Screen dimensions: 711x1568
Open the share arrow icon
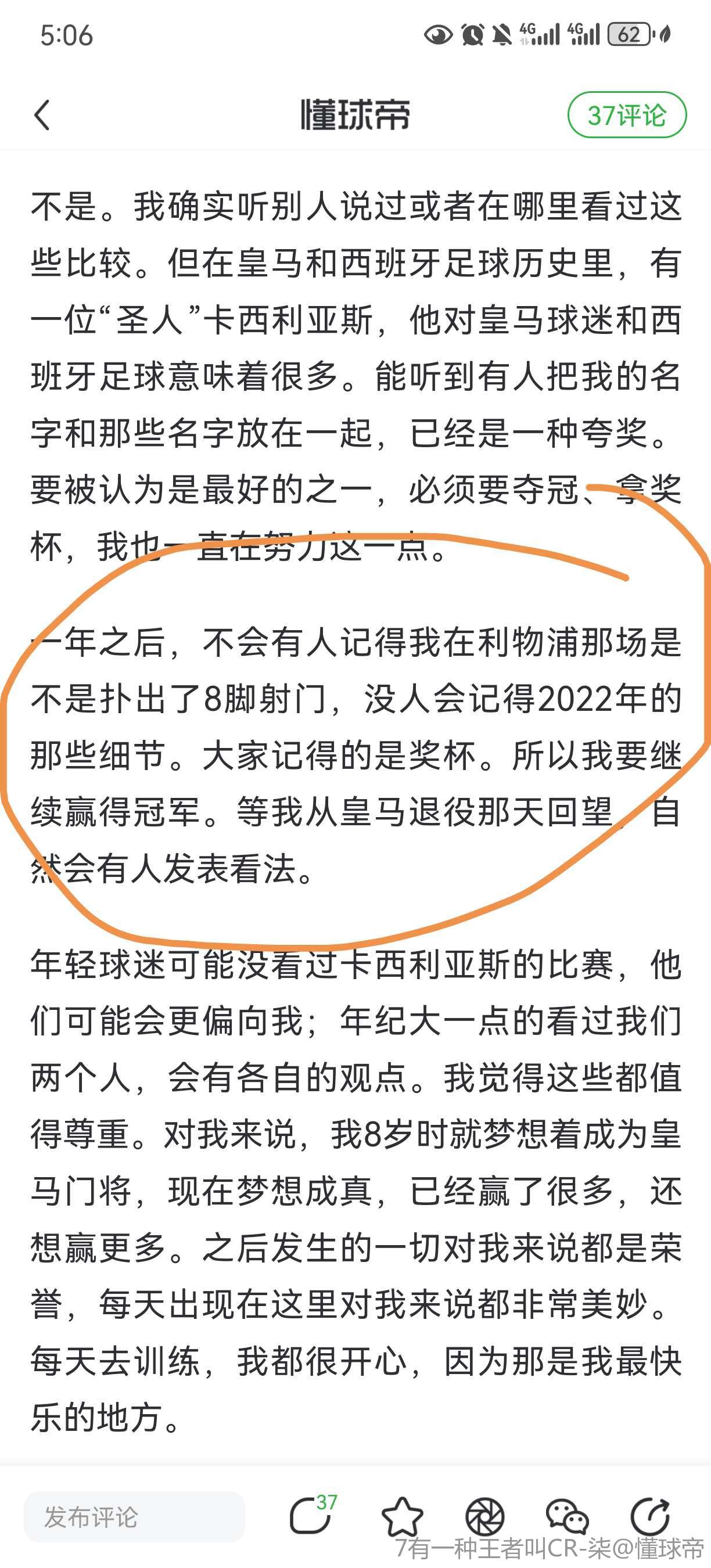(650, 1517)
